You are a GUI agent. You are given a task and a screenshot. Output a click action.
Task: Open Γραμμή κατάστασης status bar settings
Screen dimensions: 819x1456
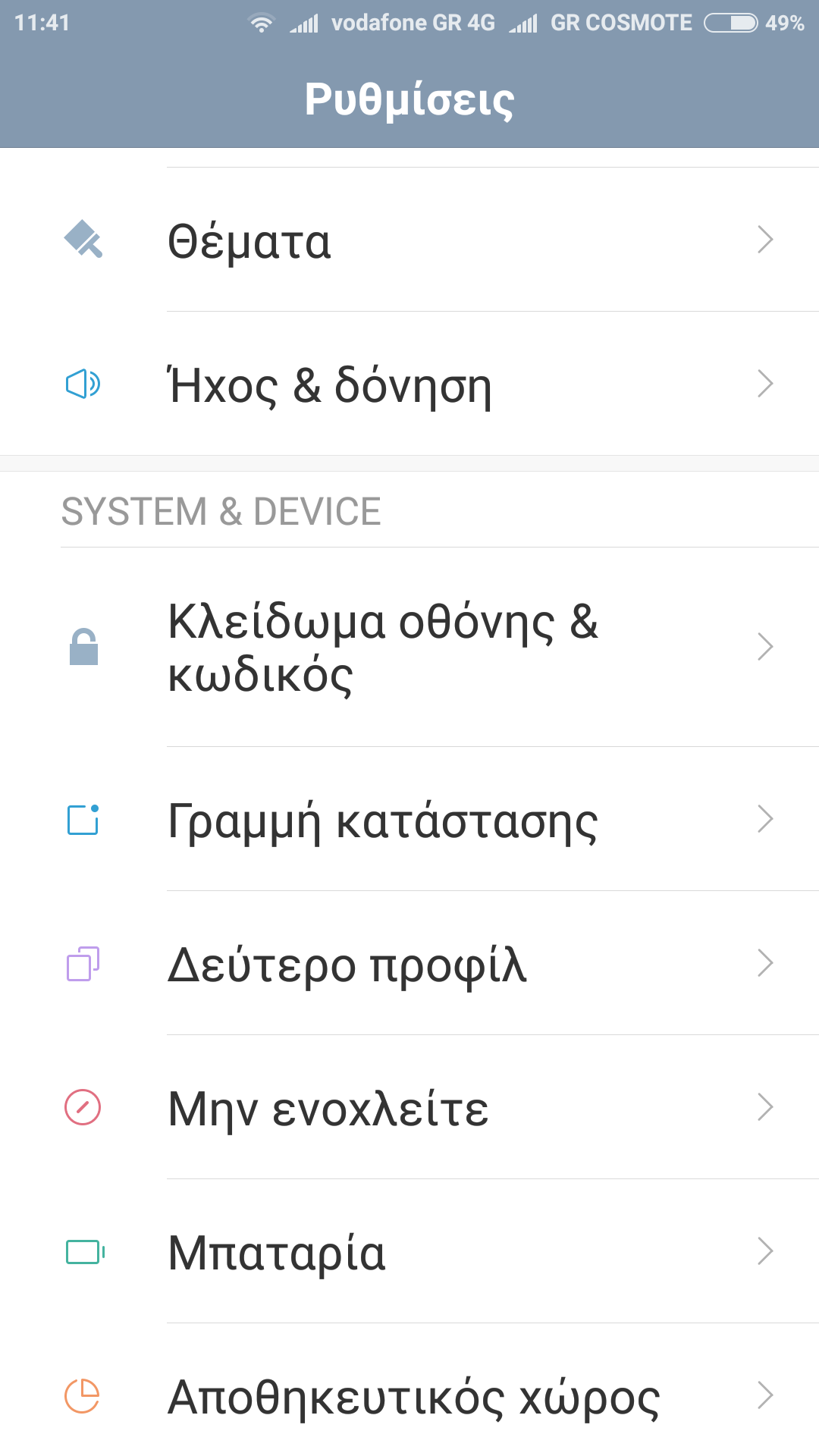(409, 820)
